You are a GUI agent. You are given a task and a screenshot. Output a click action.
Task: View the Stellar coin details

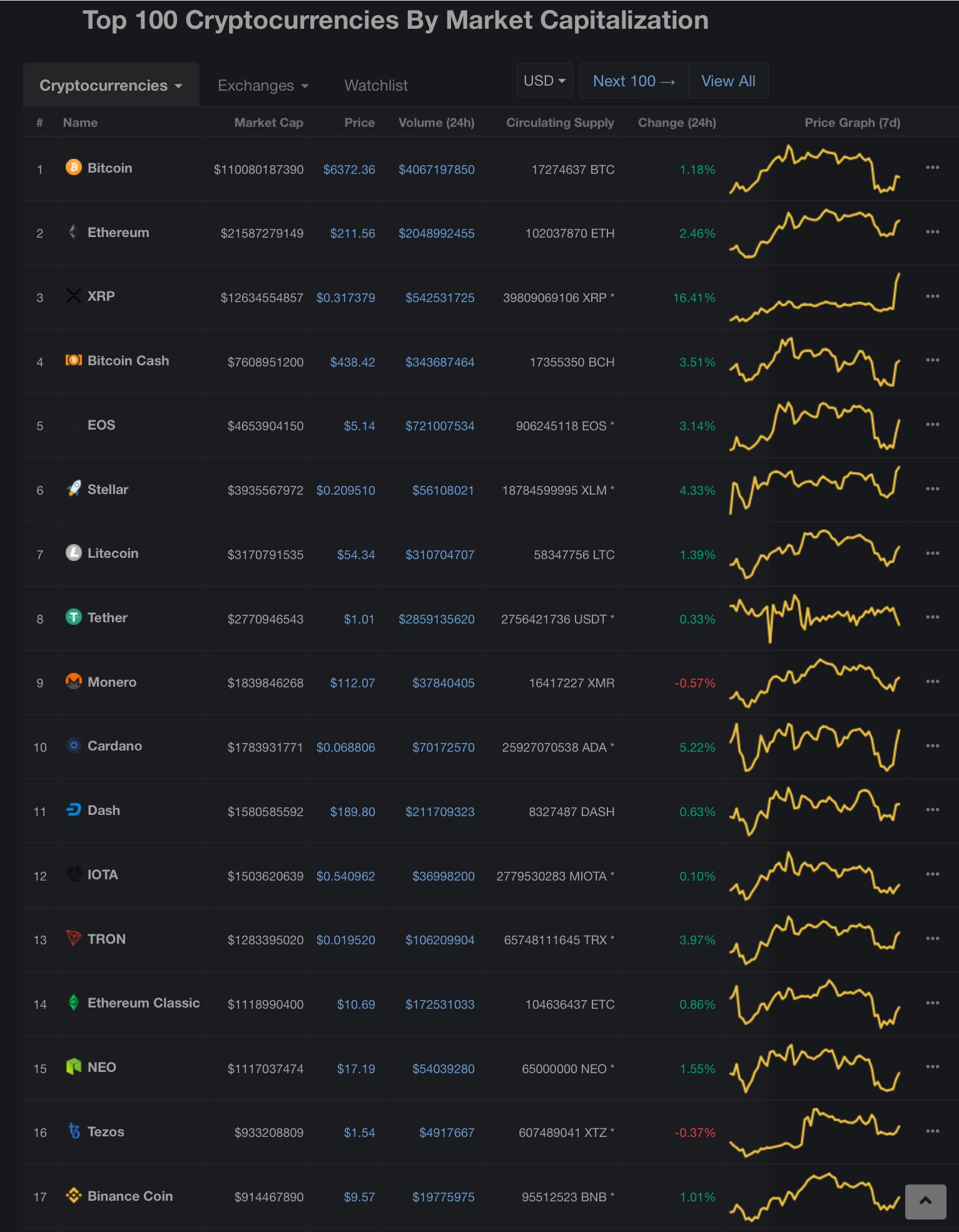click(108, 490)
